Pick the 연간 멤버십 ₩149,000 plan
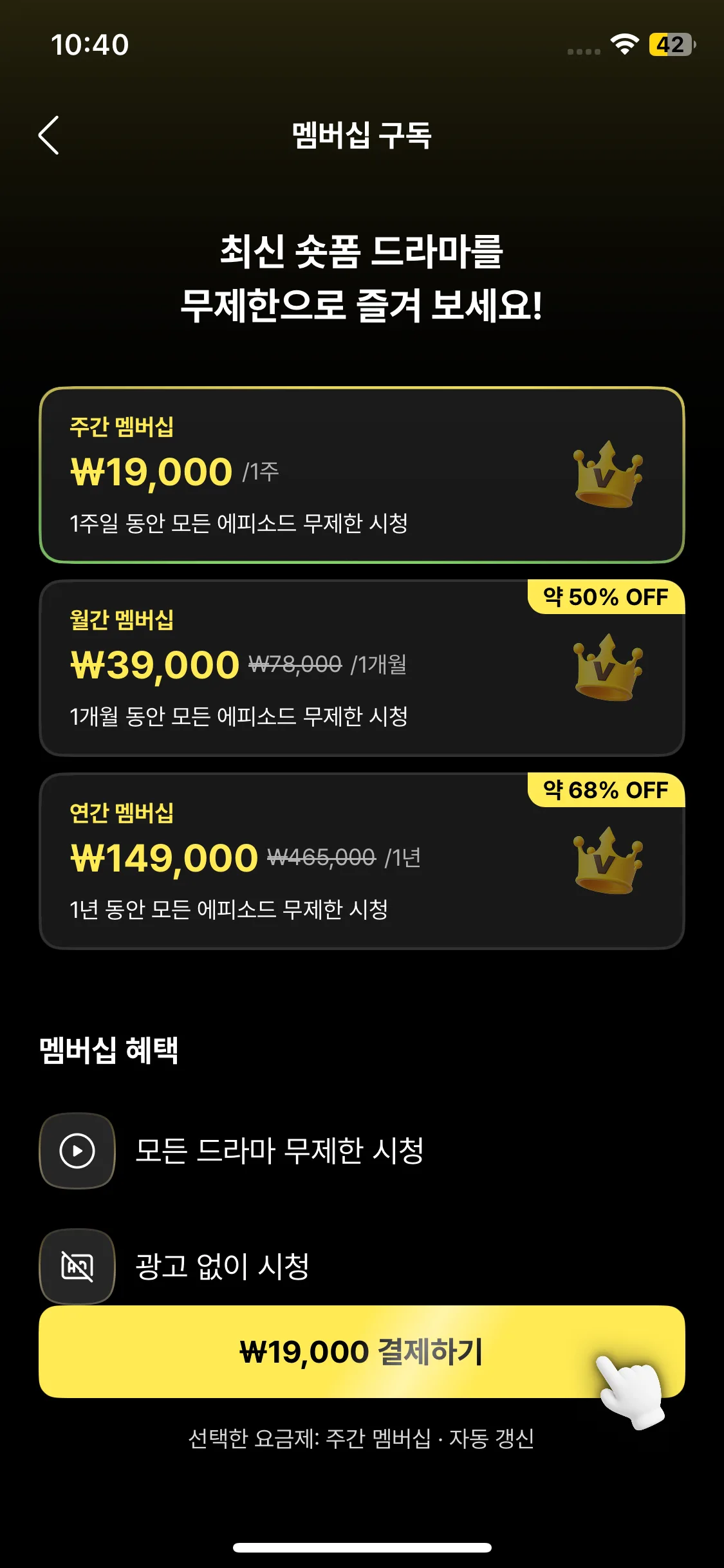The width and height of the screenshot is (724, 1568). [361, 861]
